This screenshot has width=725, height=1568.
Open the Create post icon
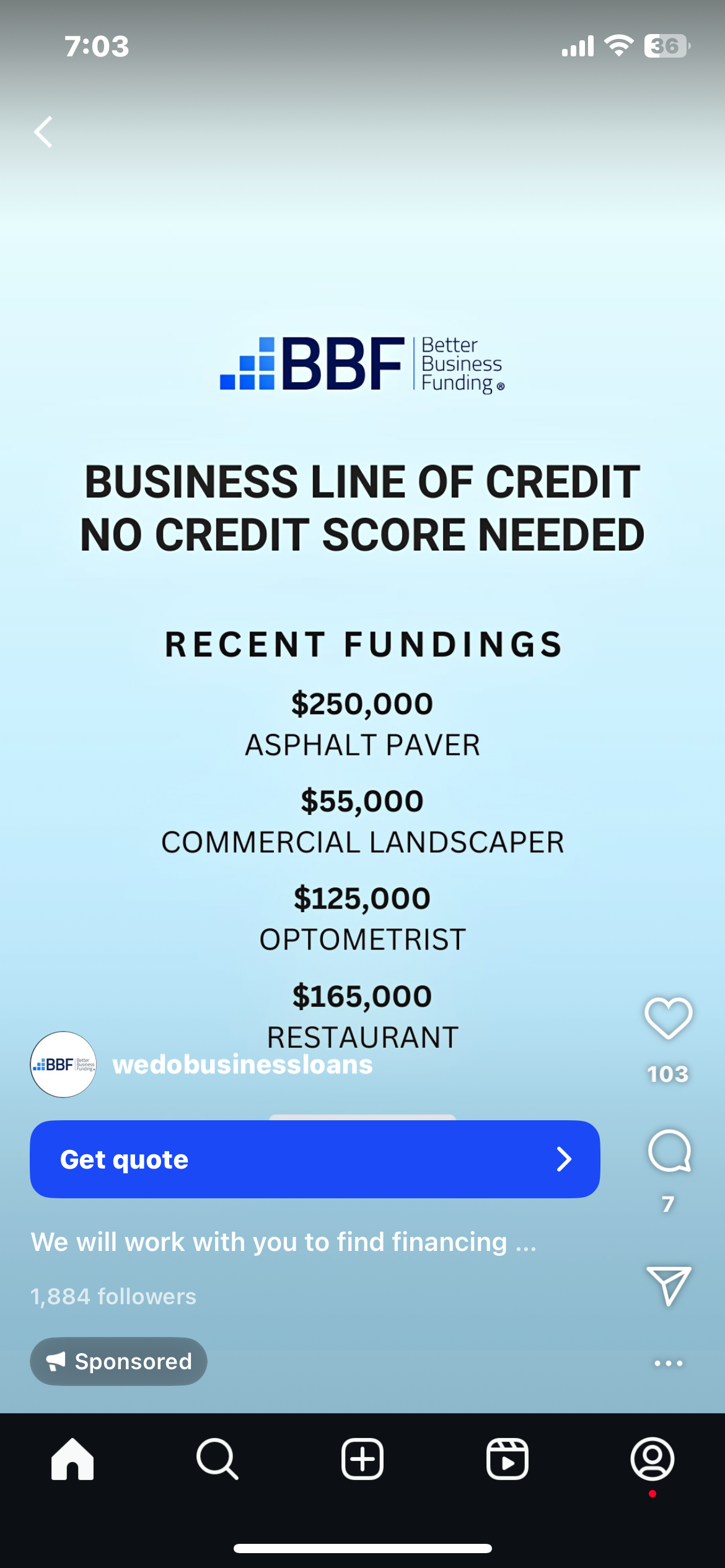(x=362, y=1460)
